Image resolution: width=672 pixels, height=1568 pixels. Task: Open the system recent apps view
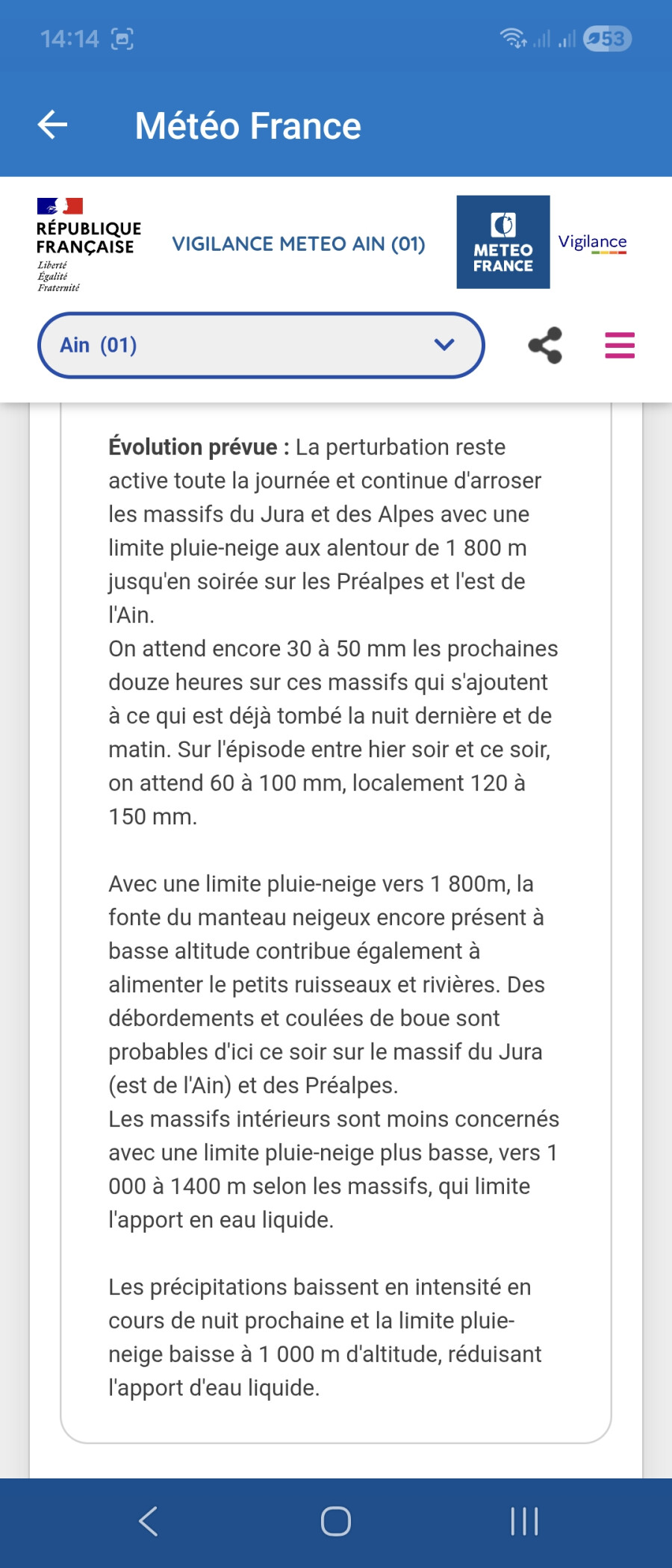point(524,1521)
